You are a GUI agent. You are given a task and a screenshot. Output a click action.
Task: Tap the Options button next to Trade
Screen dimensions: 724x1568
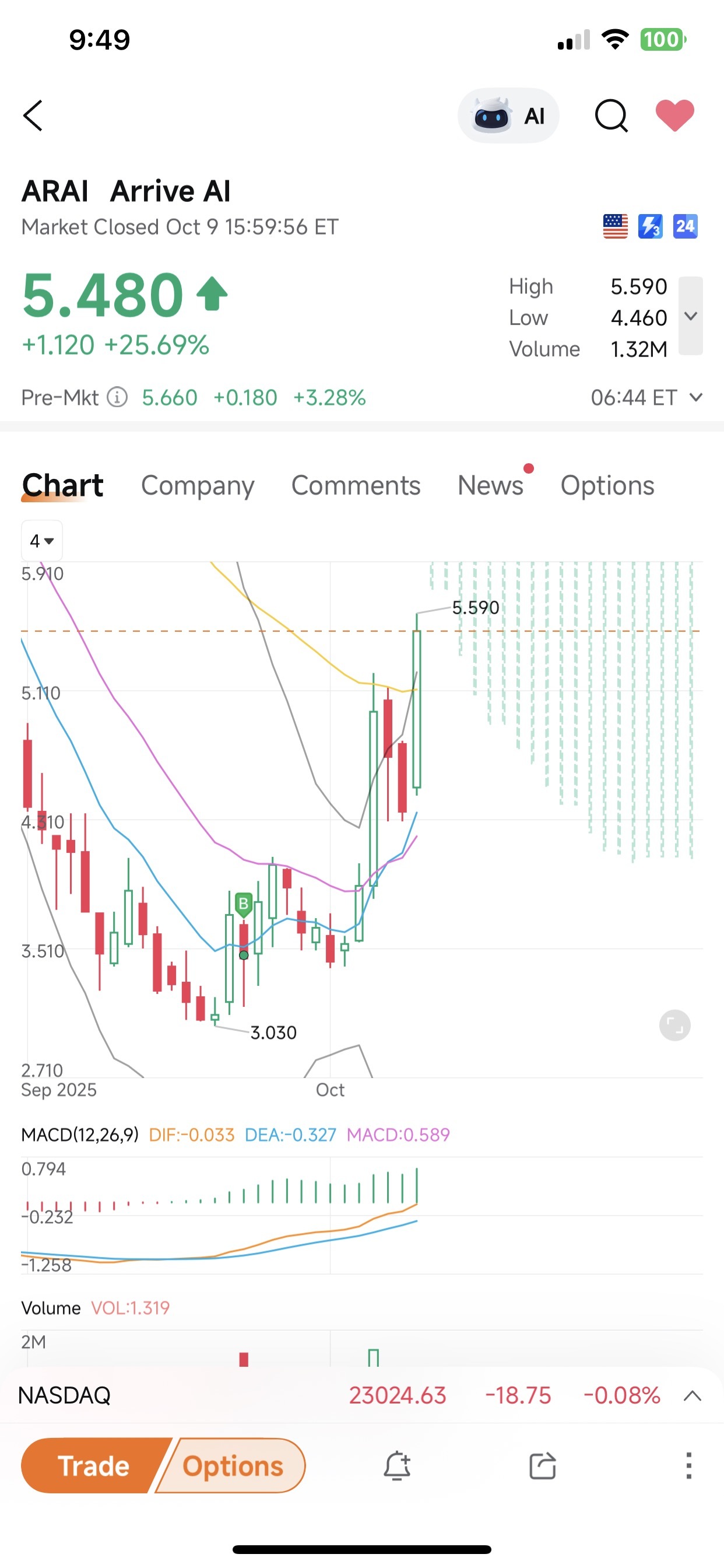233,1466
